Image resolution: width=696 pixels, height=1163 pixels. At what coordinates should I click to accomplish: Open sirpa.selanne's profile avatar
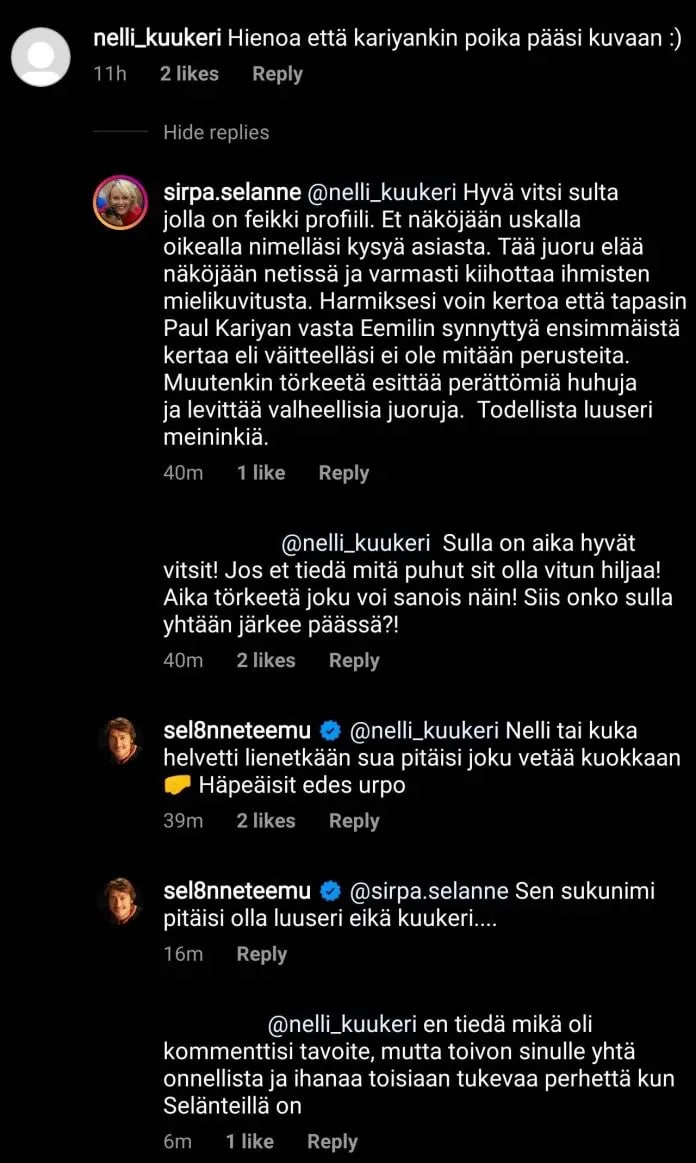point(120,203)
